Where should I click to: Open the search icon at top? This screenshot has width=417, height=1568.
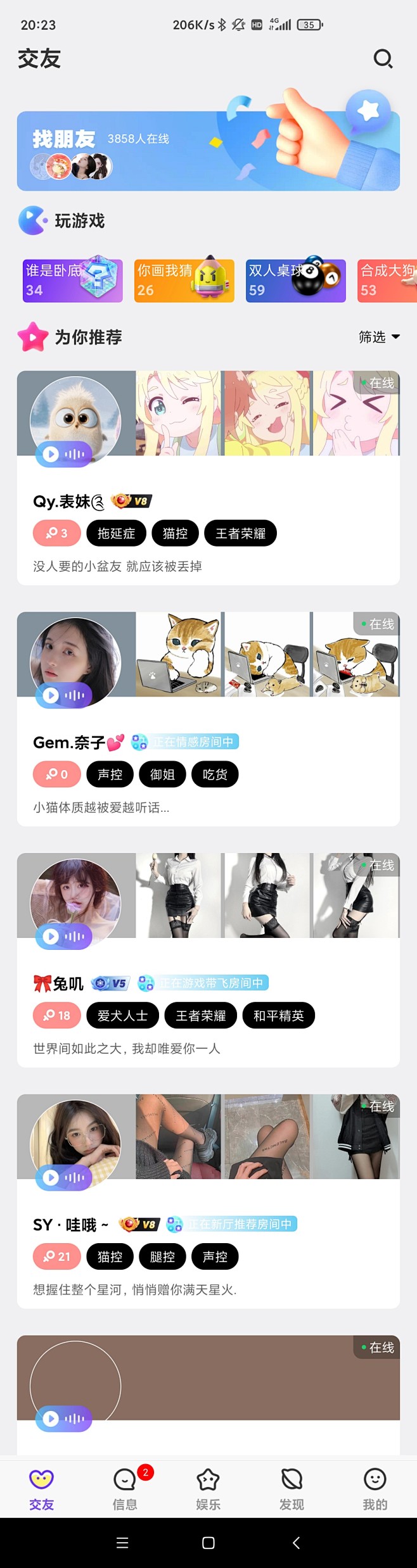coord(383,59)
